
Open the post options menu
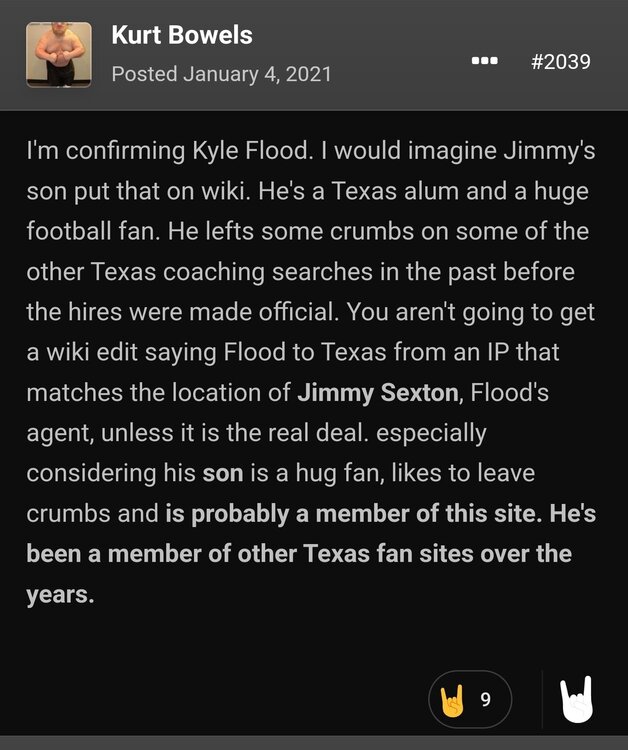click(x=484, y=61)
